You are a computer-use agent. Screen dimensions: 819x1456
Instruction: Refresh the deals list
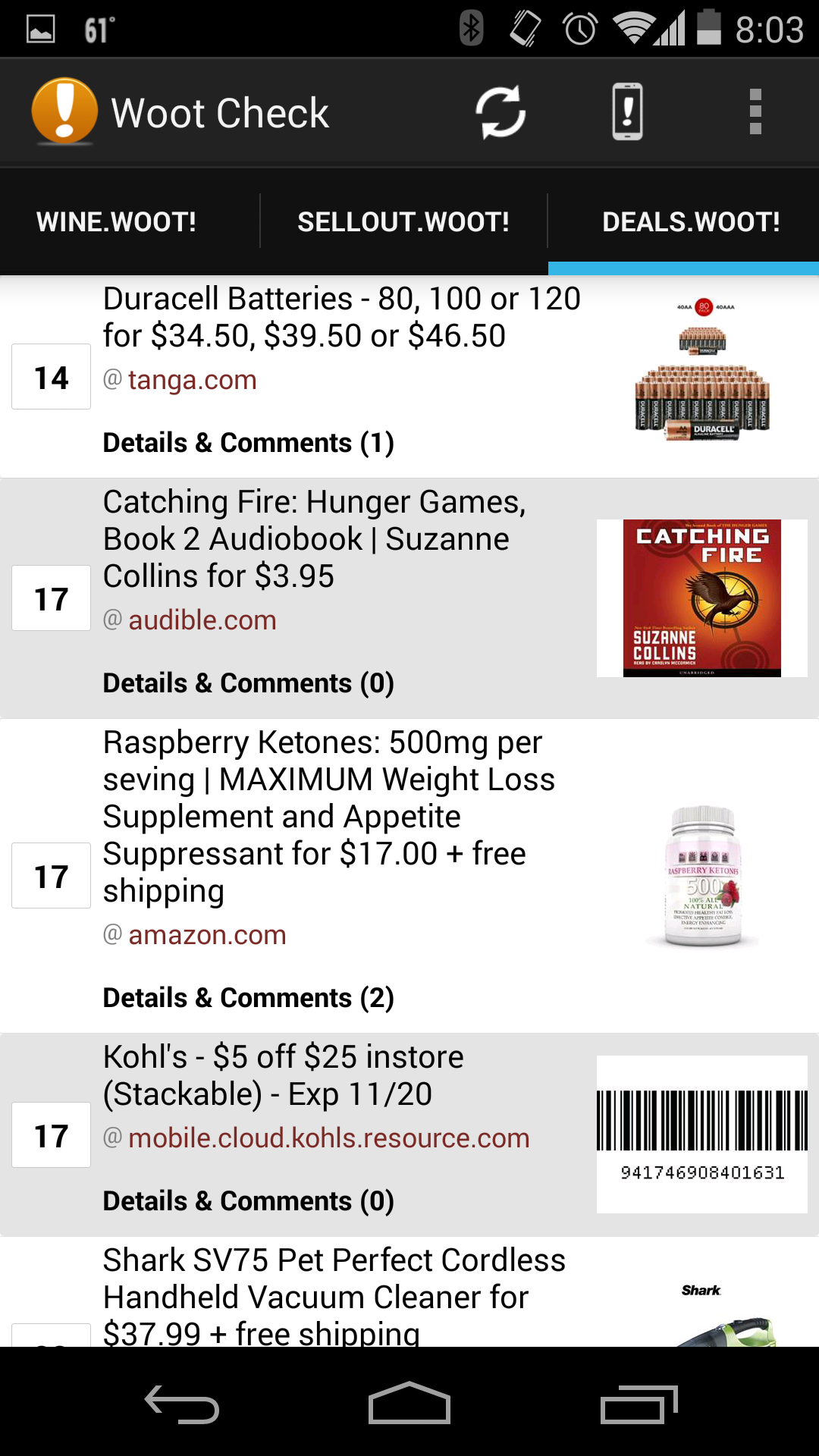pyautogui.click(x=500, y=113)
